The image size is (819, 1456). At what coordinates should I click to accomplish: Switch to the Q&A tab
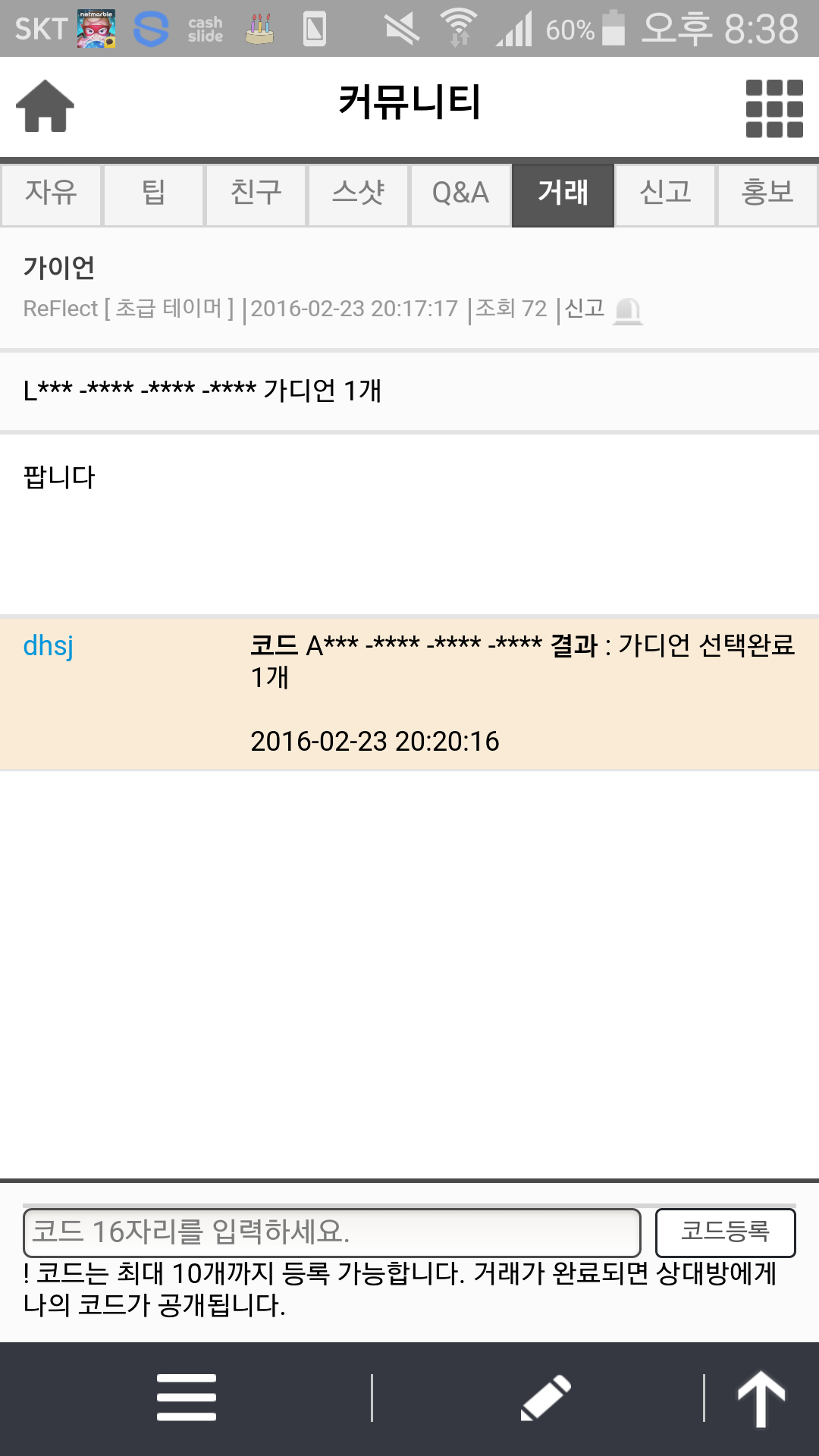click(x=460, y=194)
